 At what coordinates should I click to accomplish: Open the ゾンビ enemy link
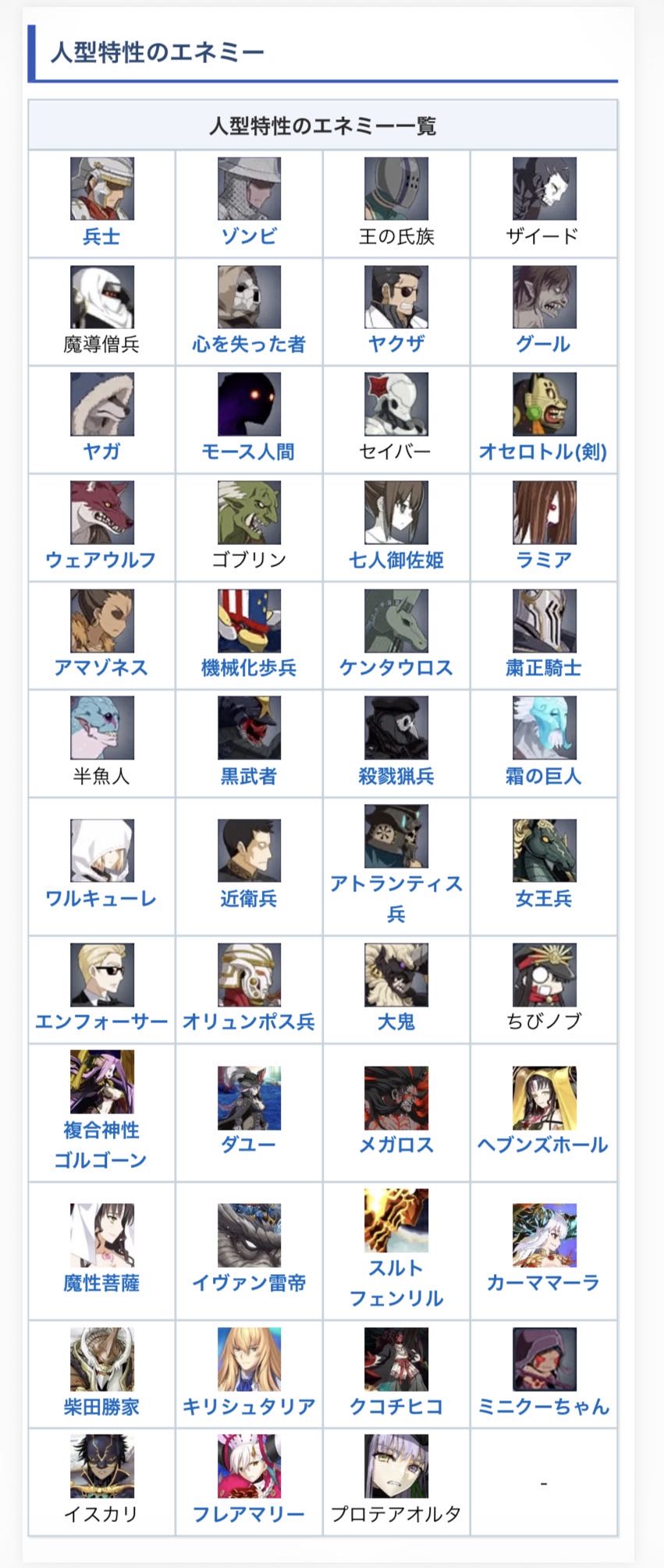(x=249, y=236)
